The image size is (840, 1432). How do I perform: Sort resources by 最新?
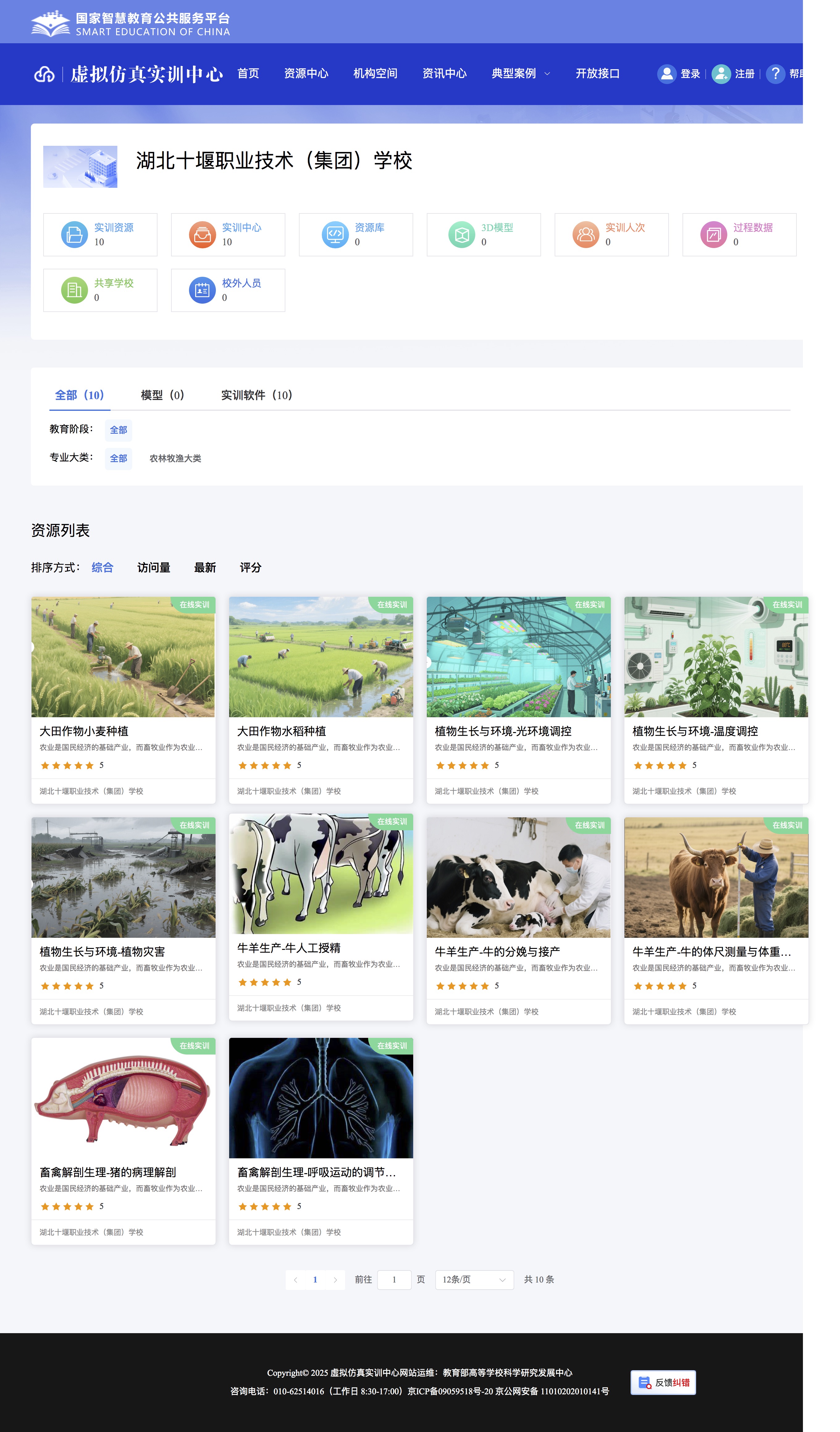coord(204,568)
